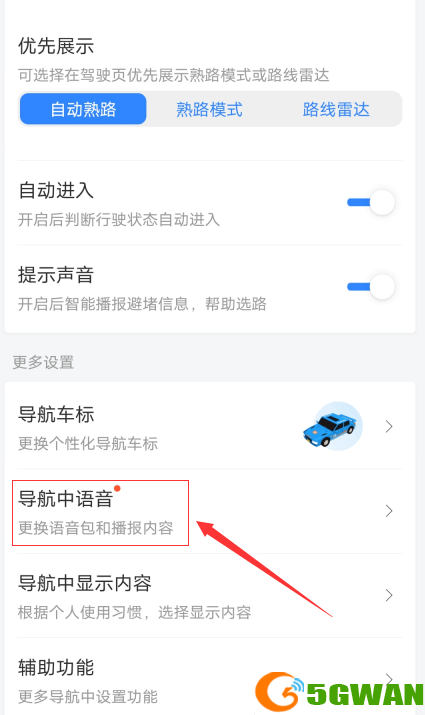
Task: Select the 自动熟路 option
Action: tap(83, 109)
